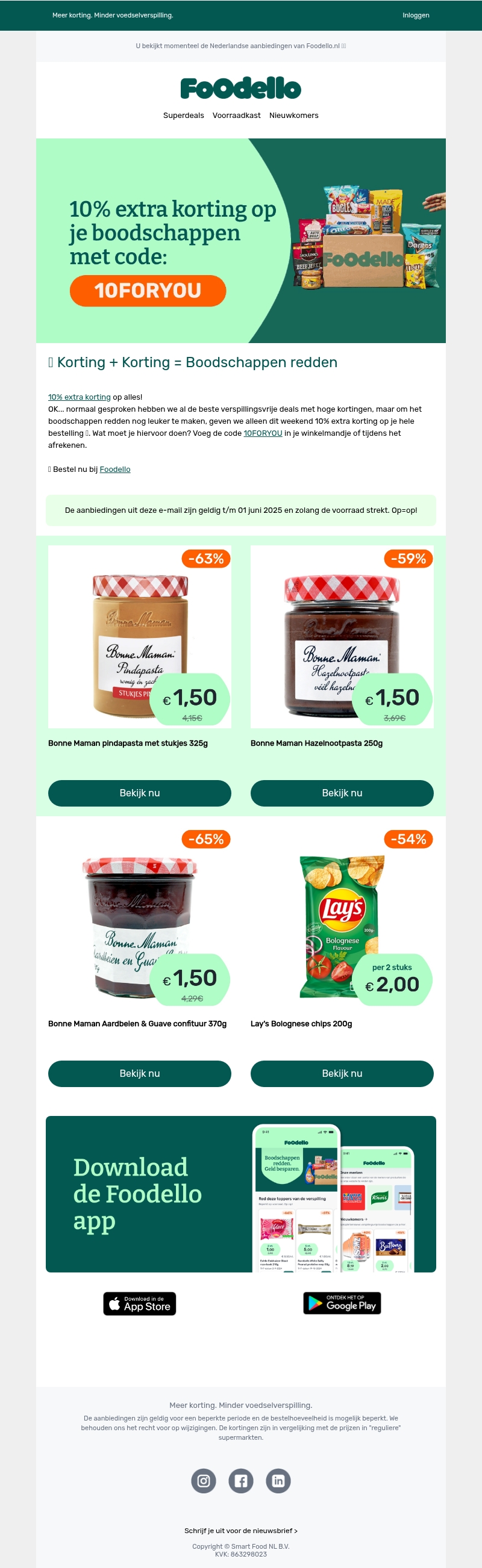Unsubscribe via 'Schrijf je uit voor de nieuwsbrief'
482x1568 pixels.
tap(240, 1530)
